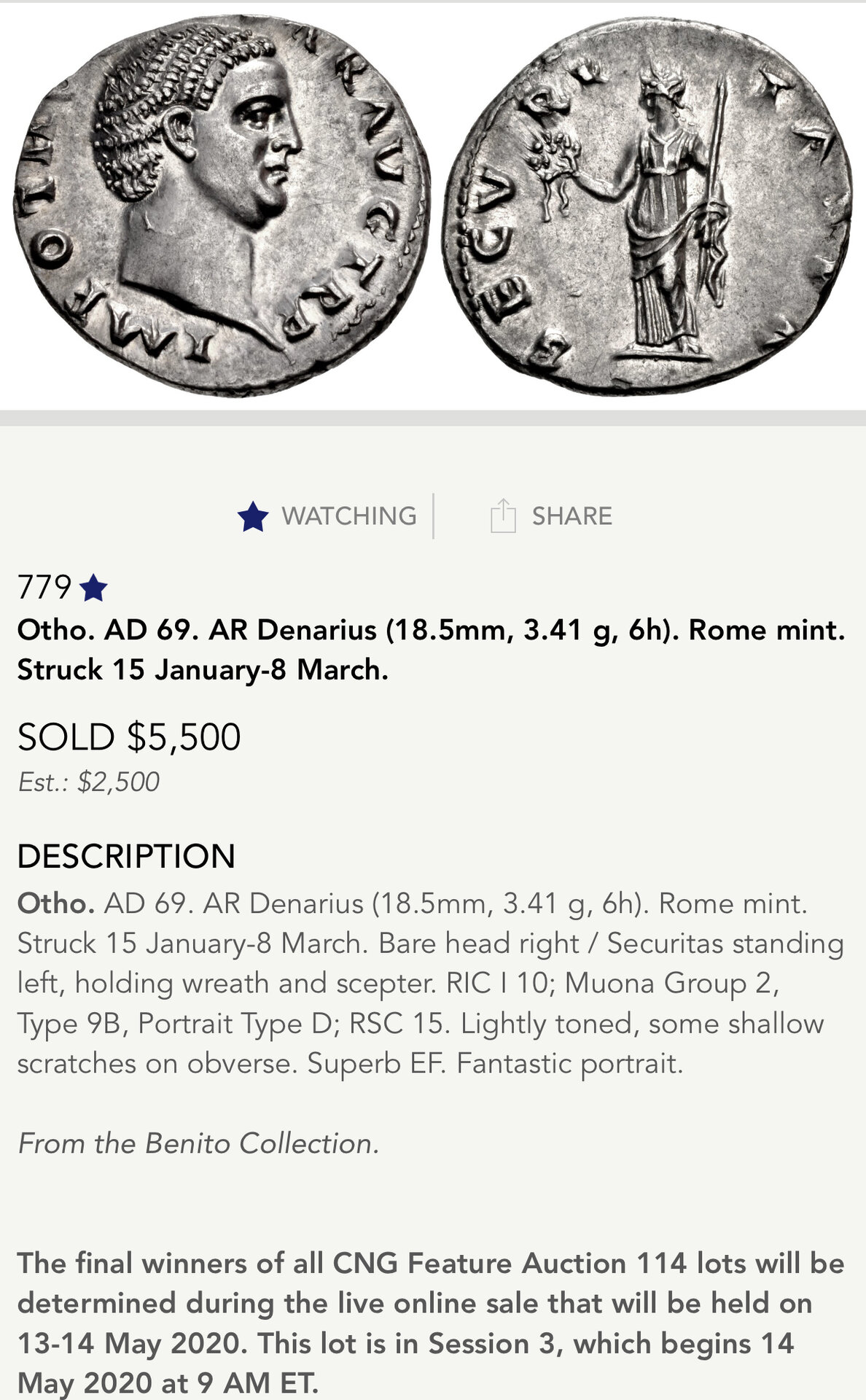Open the coin image full size

[433, 204]
